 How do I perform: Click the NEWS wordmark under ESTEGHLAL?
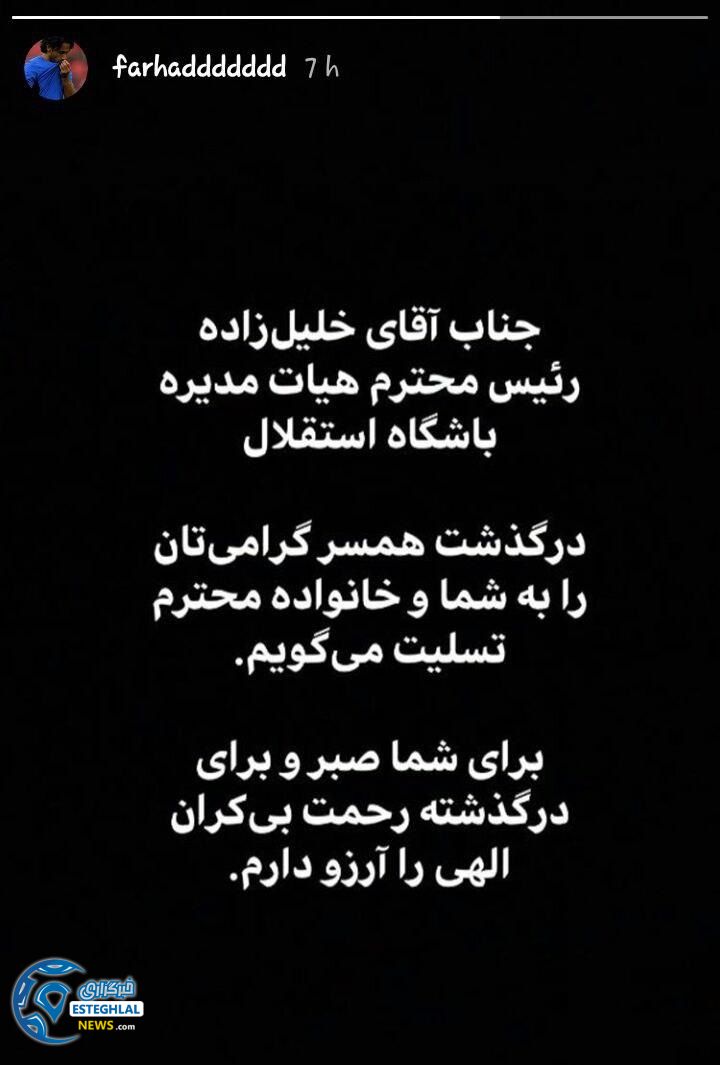click(x=95, y=1024)
